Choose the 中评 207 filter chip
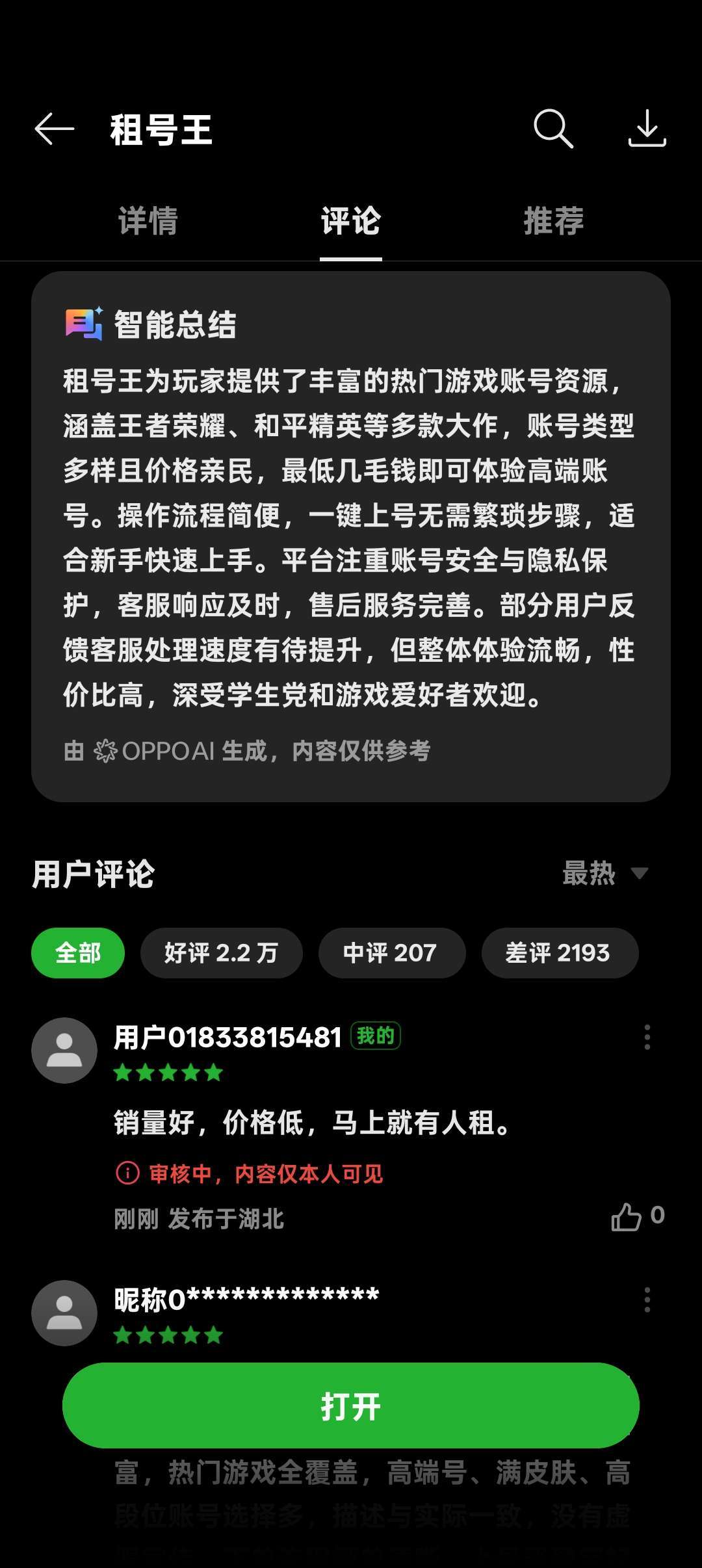The image size is (702, 1568). 390,952
